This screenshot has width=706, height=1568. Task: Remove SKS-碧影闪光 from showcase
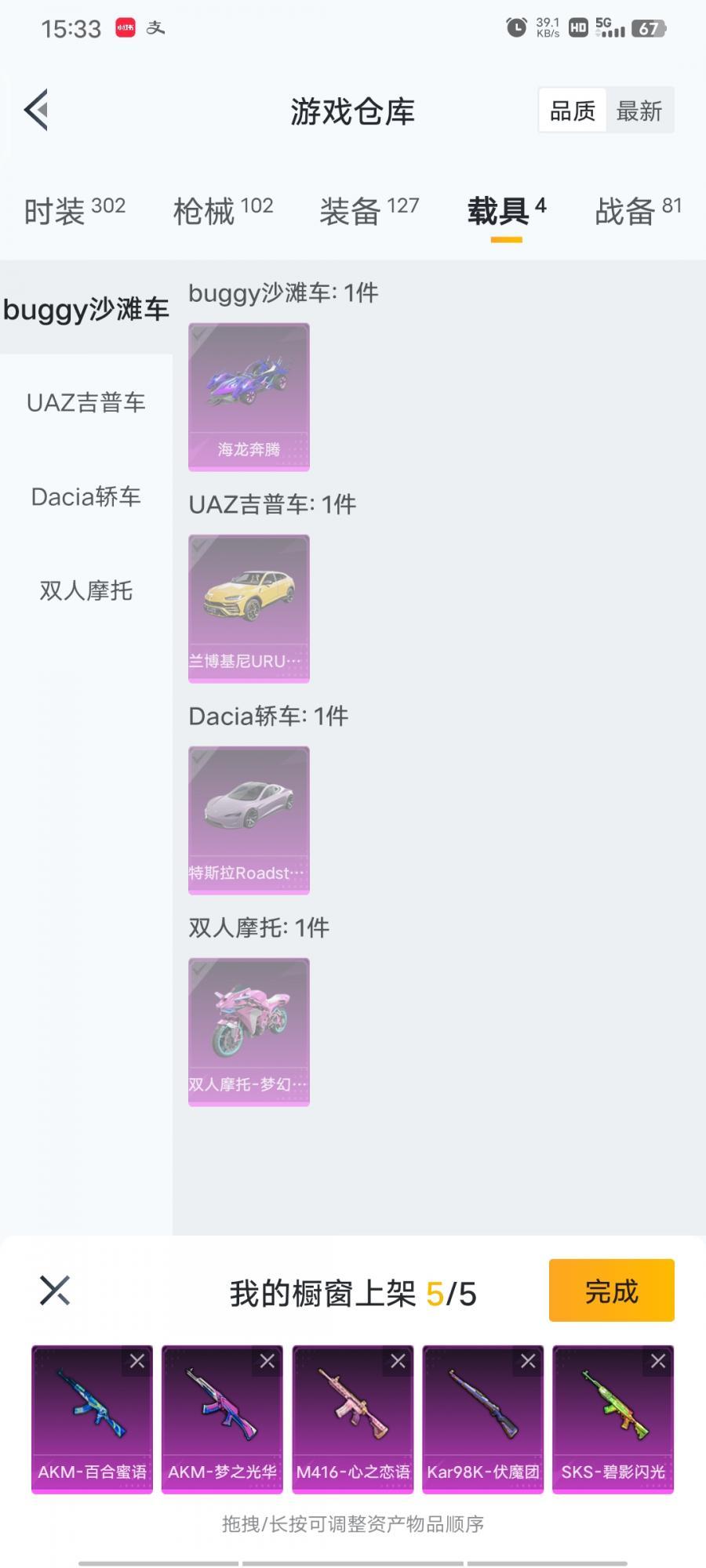(658, 1362)
